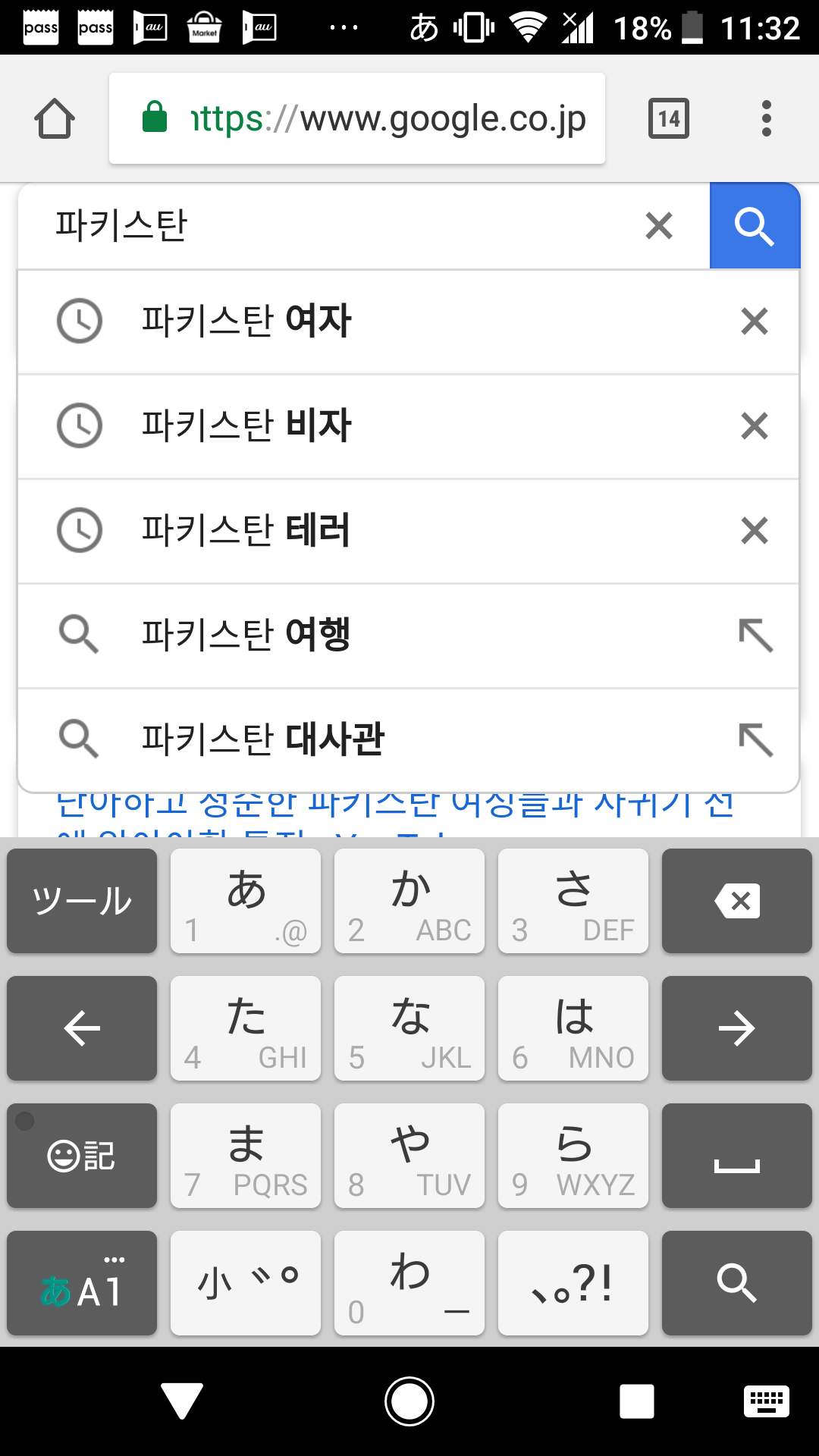Fill the query with 파키스탄 여행 using the arrow
This screenshot has height=1456, width=819.
coord(756,635)
